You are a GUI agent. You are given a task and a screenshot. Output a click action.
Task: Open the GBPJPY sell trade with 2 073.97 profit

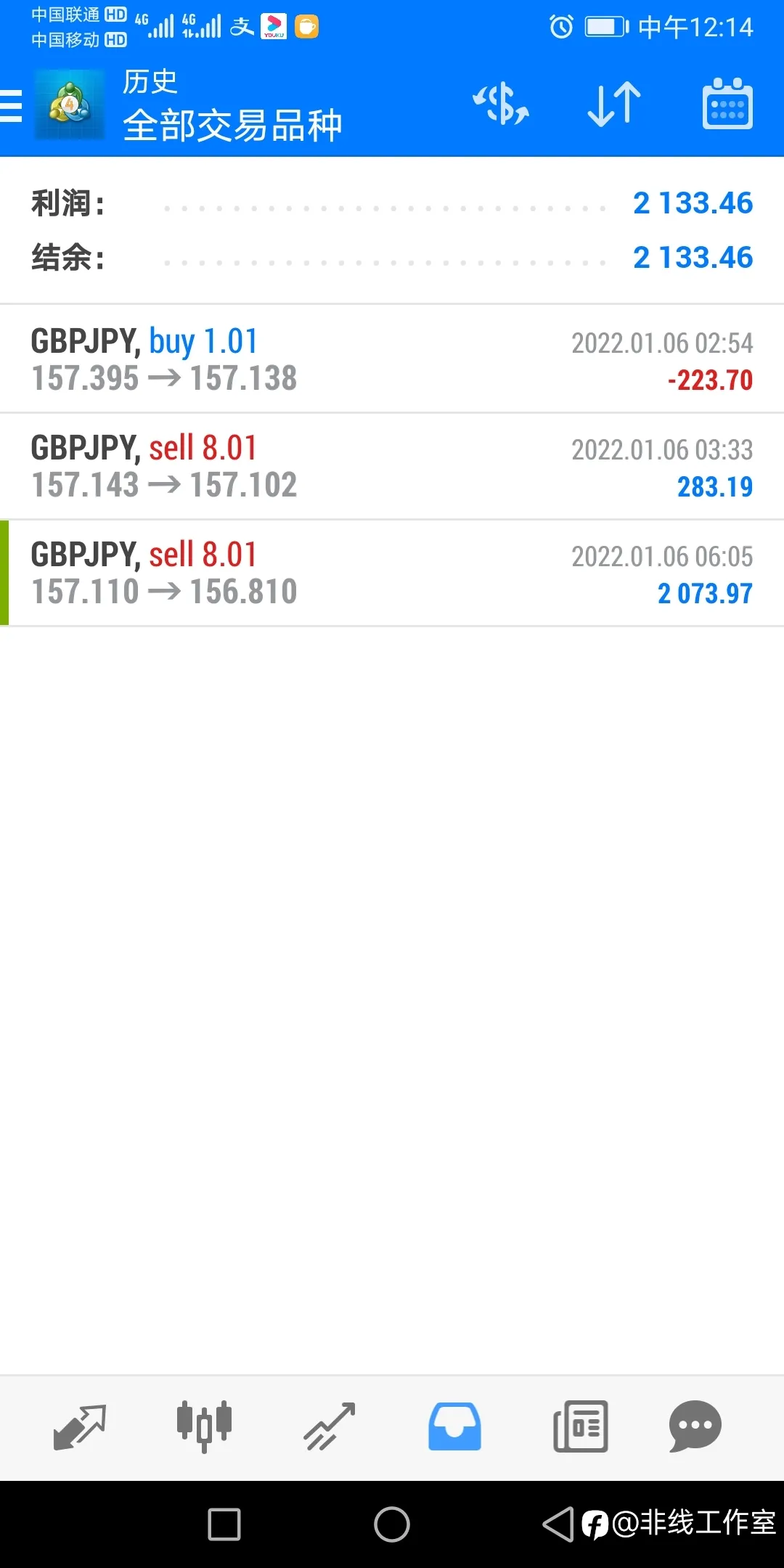pyautogui.click(x=392, y=573)
